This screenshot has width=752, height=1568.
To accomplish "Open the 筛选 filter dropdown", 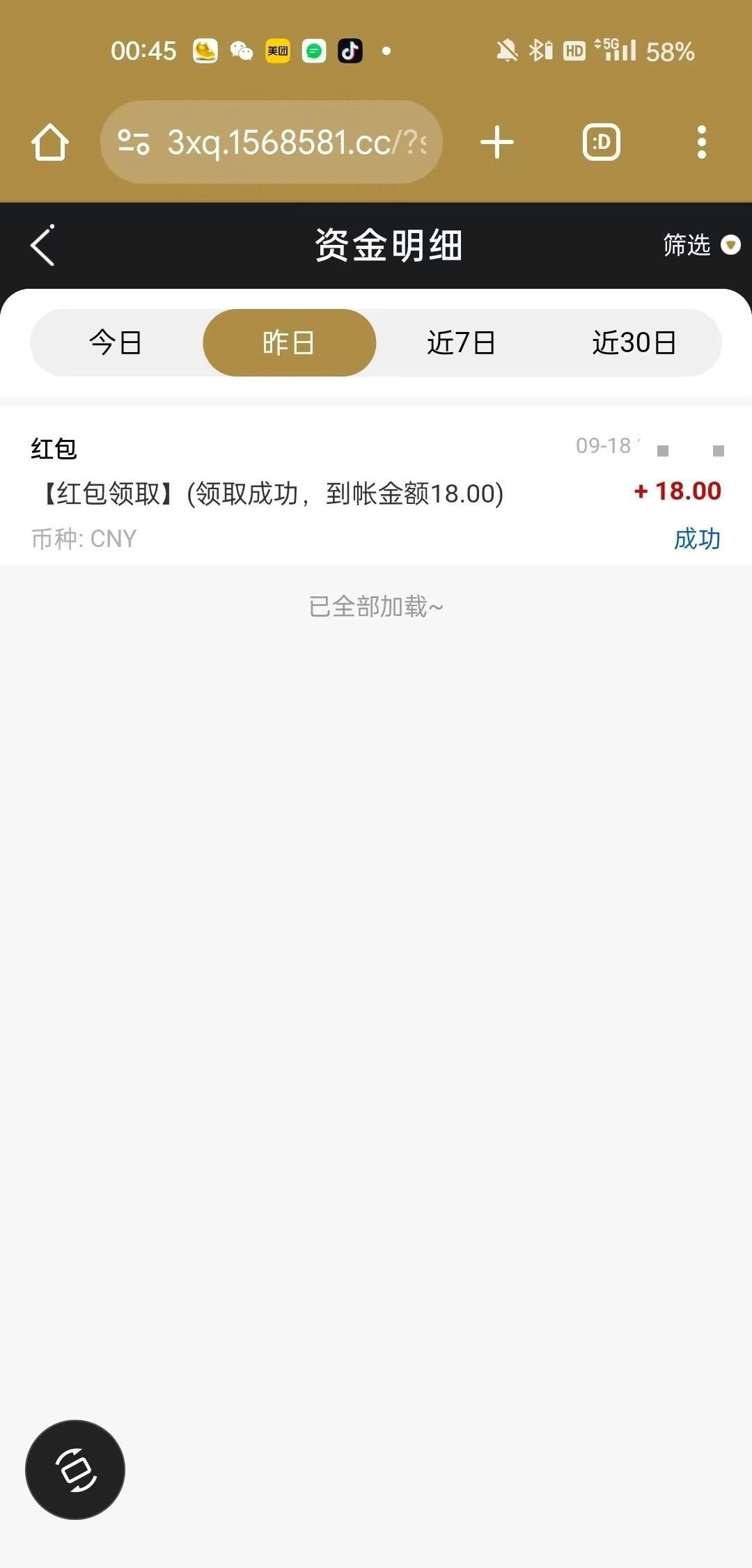I will point(700,245).
